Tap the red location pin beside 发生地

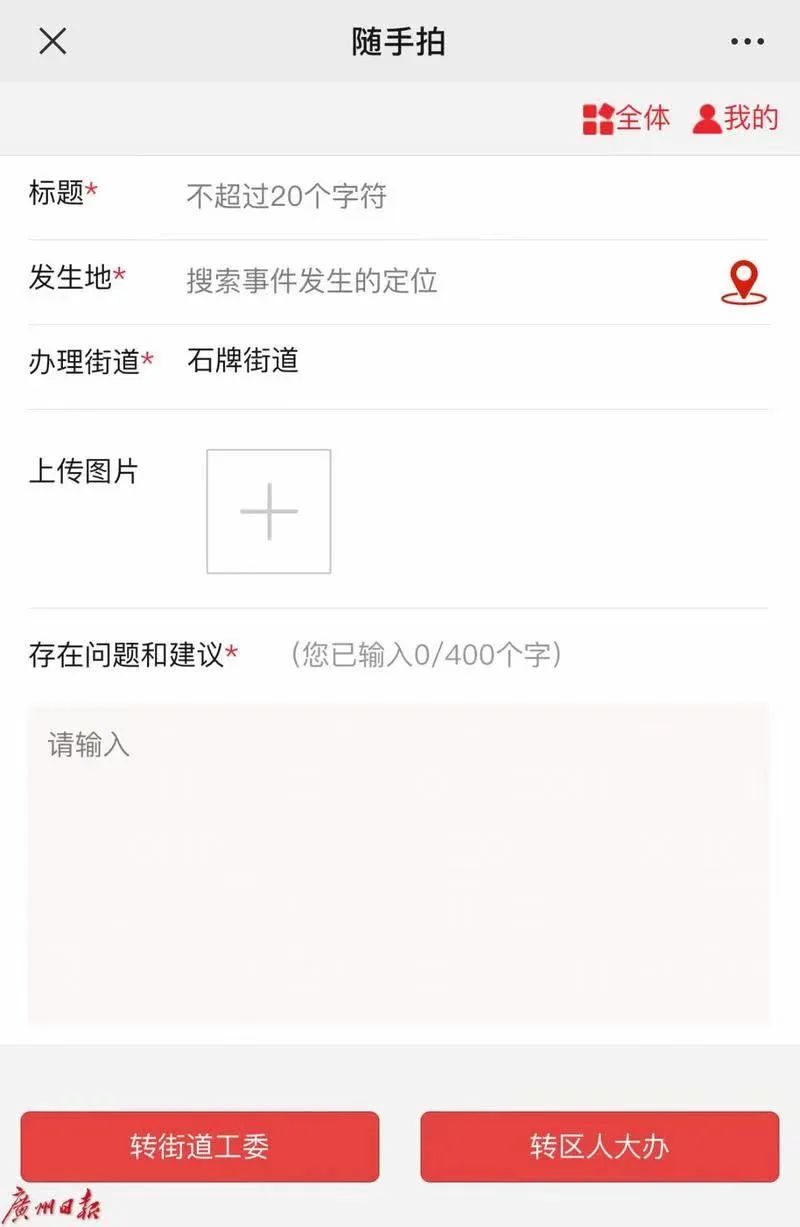745,282
